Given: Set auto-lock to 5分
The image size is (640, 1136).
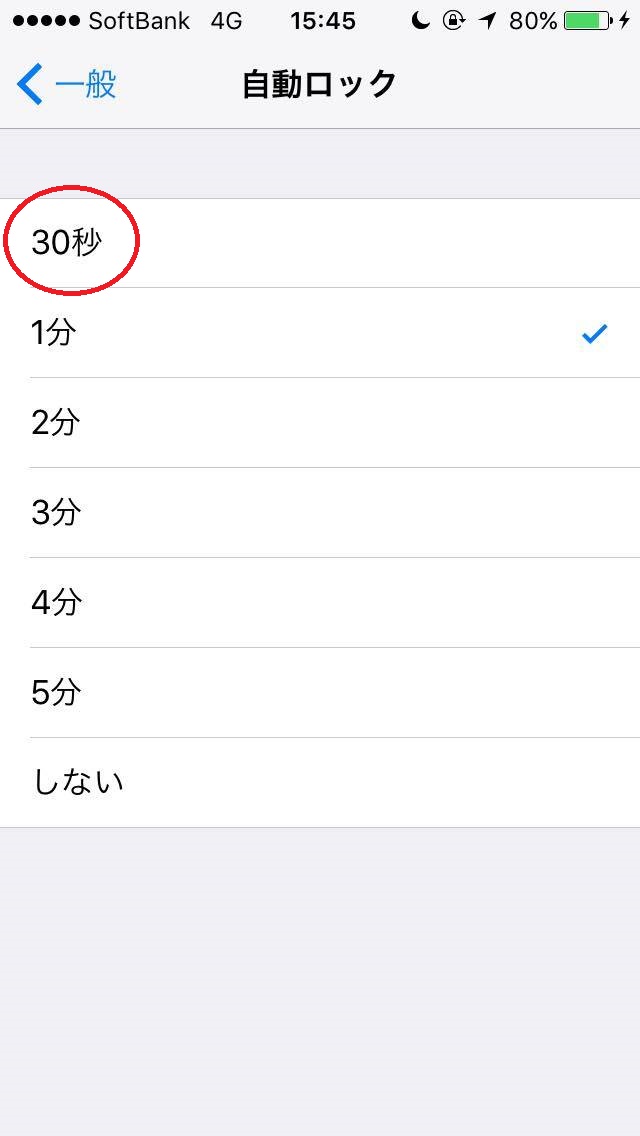Looking at the screenshot, I should 320,693.
